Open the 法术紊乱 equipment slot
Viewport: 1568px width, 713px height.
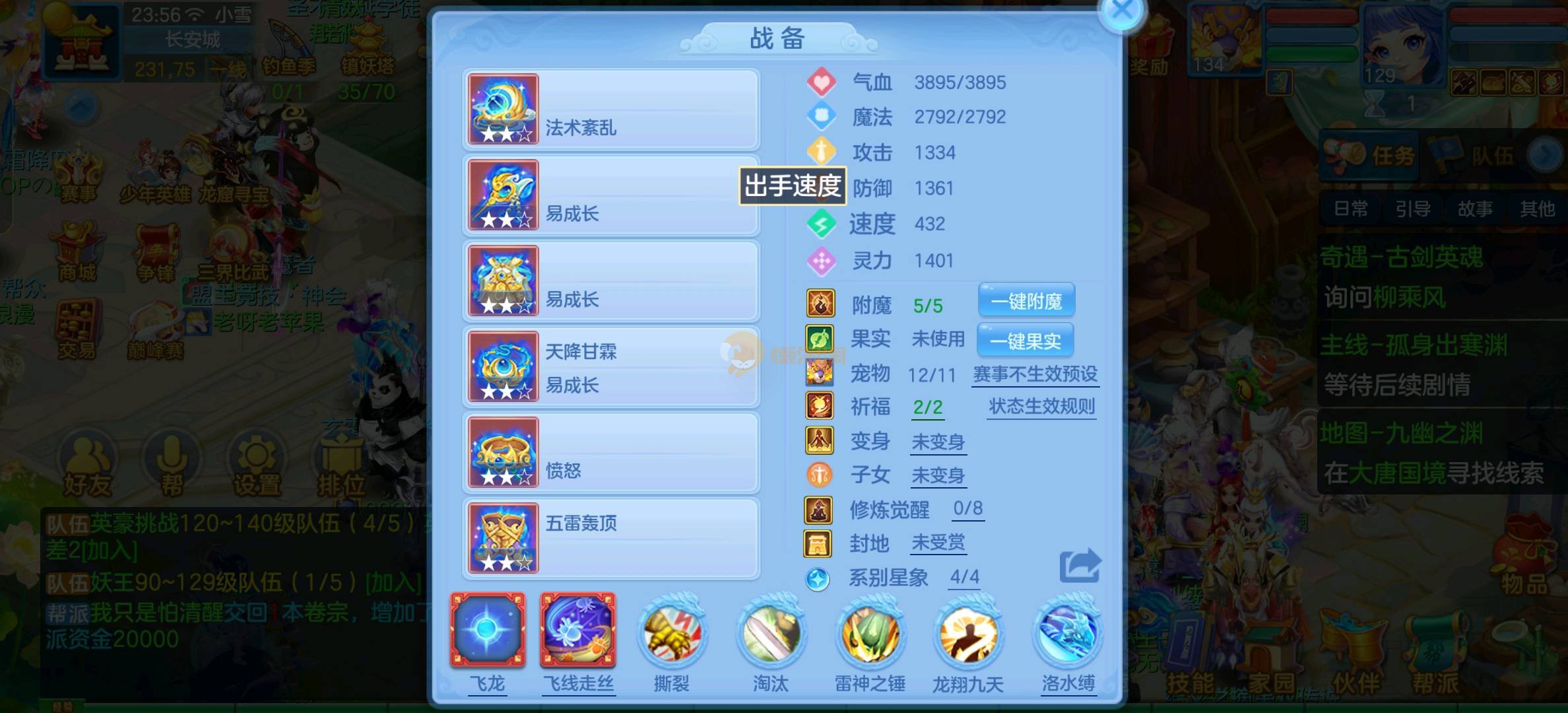(x=611, y=110)
